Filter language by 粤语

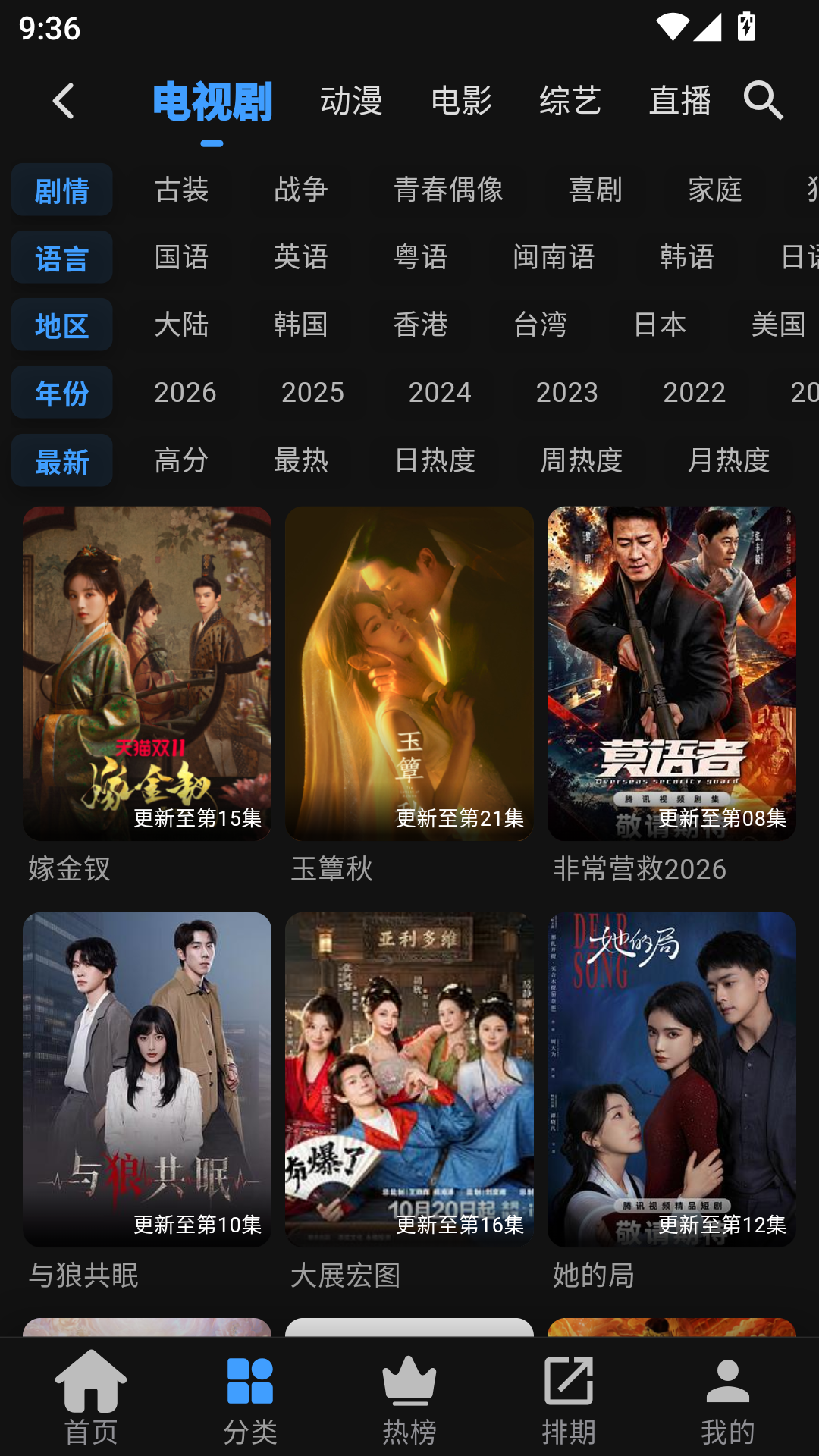(x=421, y=257)
